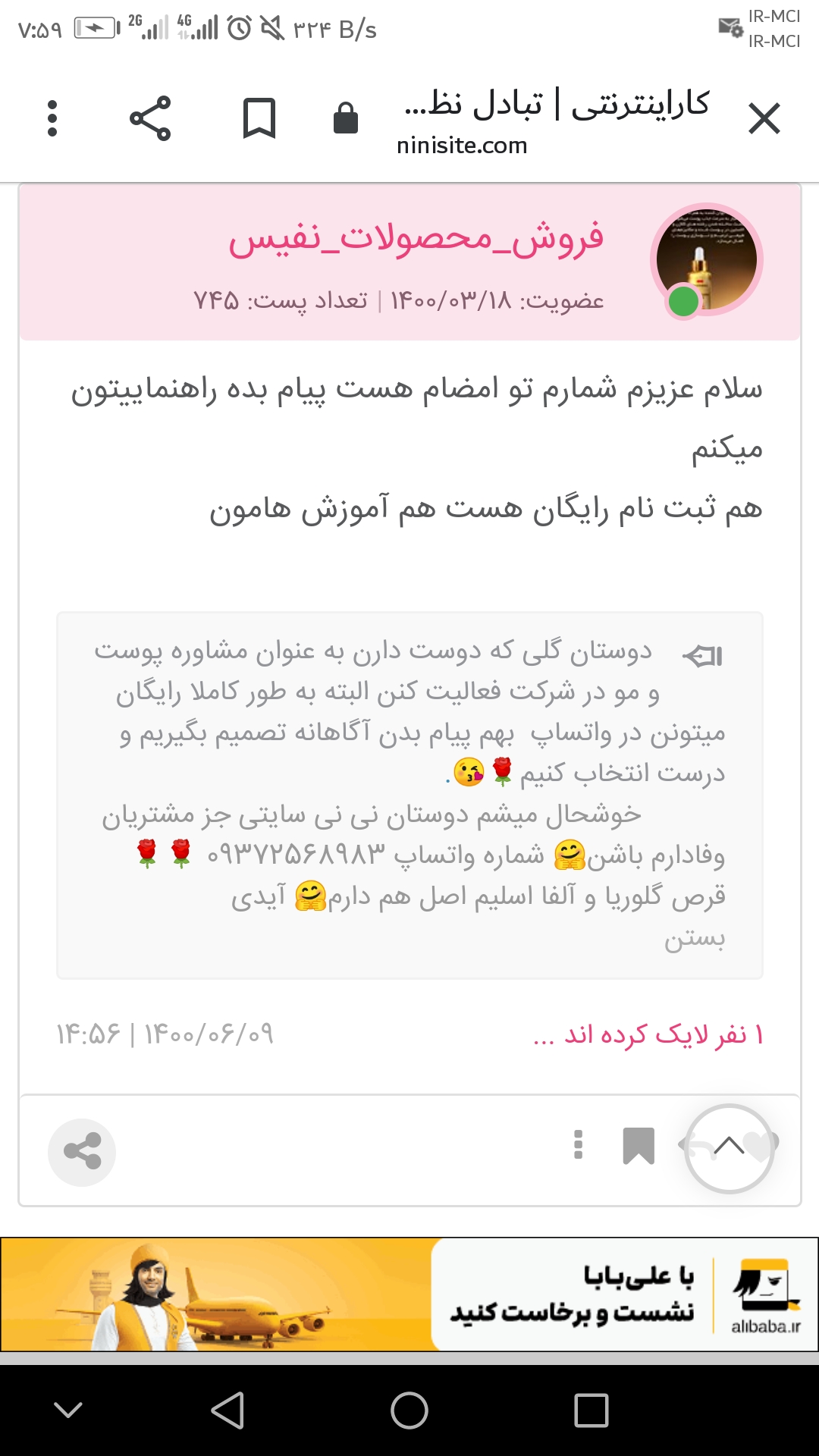View site security info via lock icon
Image resolution: width=819 pixels, height=1456 pixels.
(x=346, y=119)
